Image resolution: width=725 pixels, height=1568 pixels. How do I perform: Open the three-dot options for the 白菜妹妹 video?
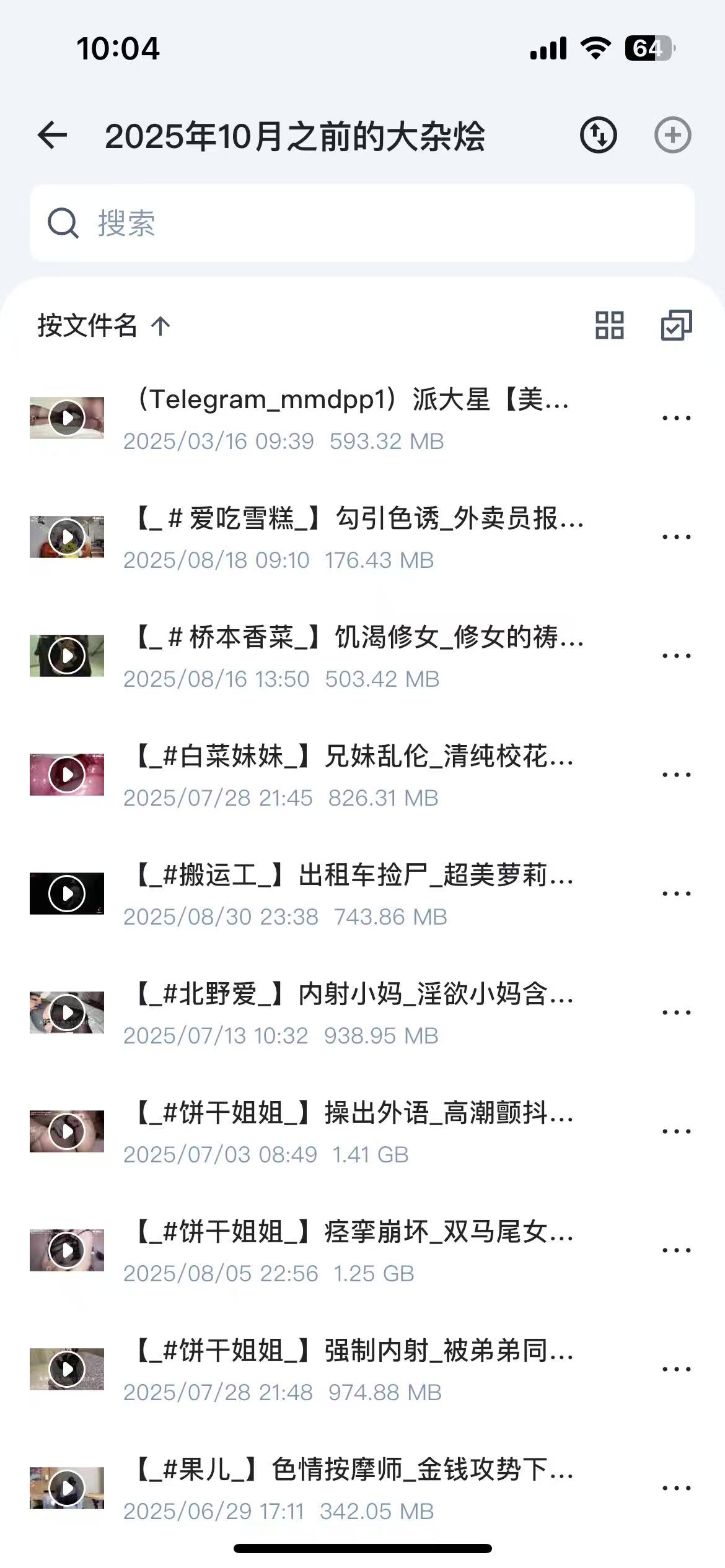(x=677, y=775)
